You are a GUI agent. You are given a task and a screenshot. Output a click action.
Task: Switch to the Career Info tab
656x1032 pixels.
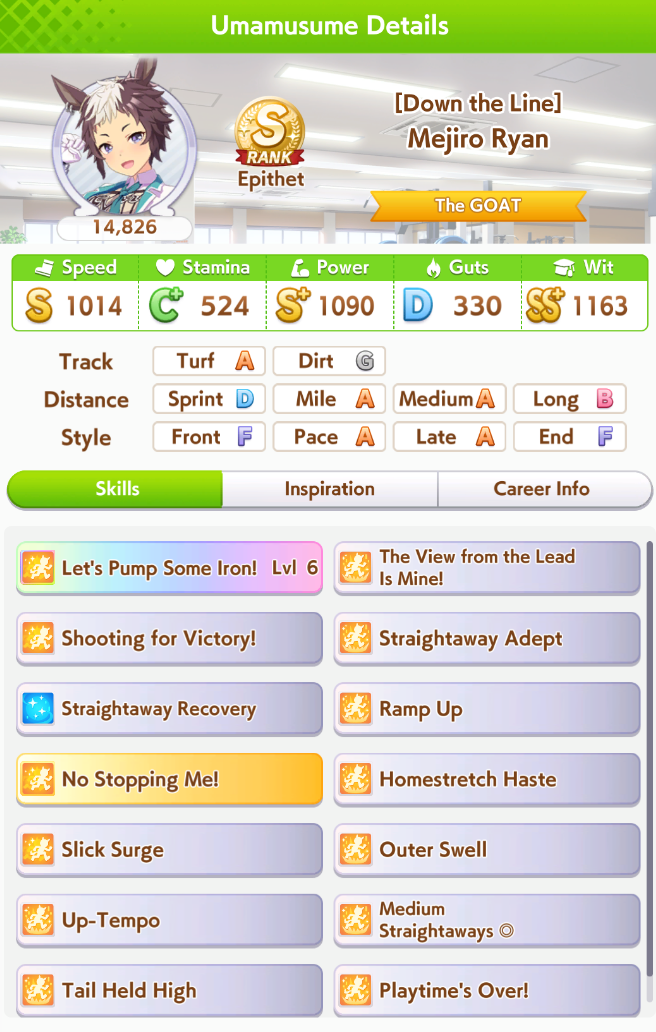tap(541, 489)
